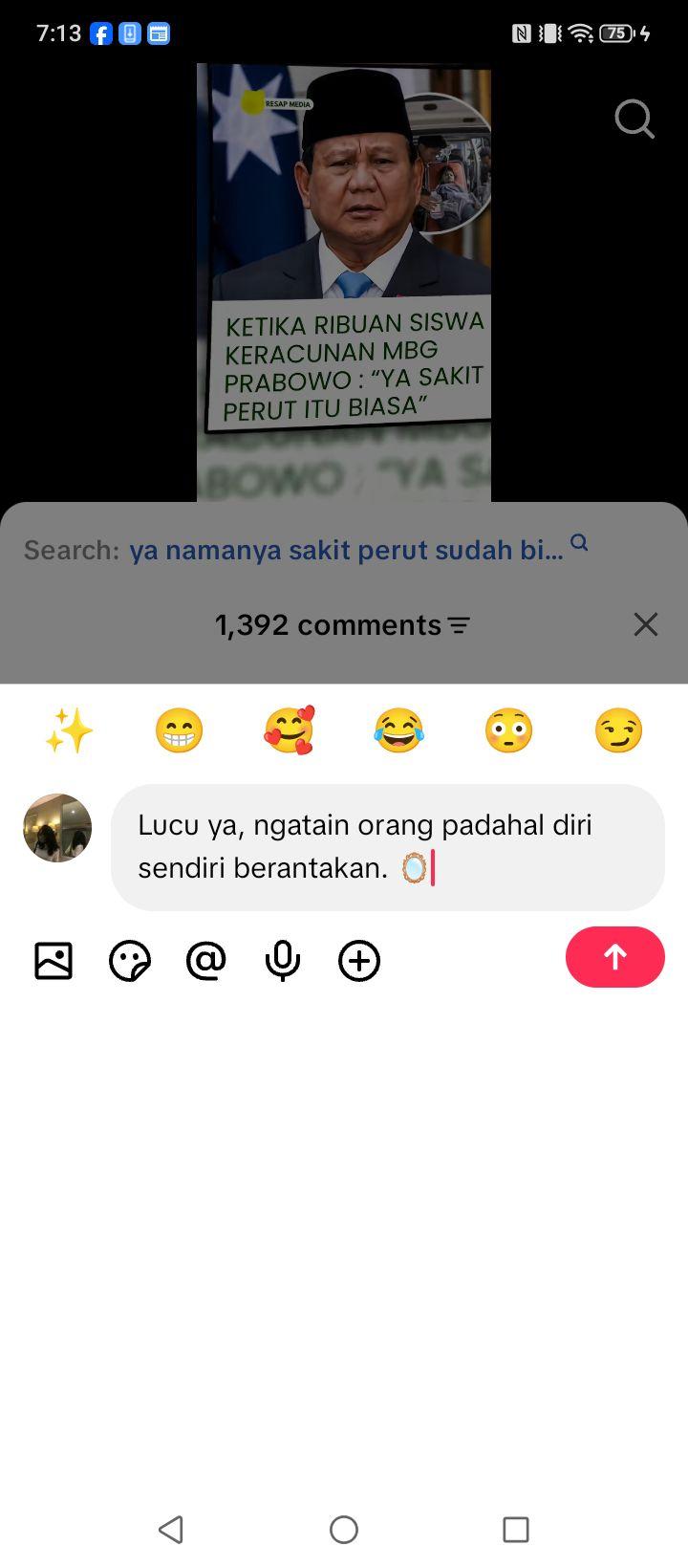This screenshot has width=688, height=1568.
Task: Open the sticker picker
Action: pos(130,961)
